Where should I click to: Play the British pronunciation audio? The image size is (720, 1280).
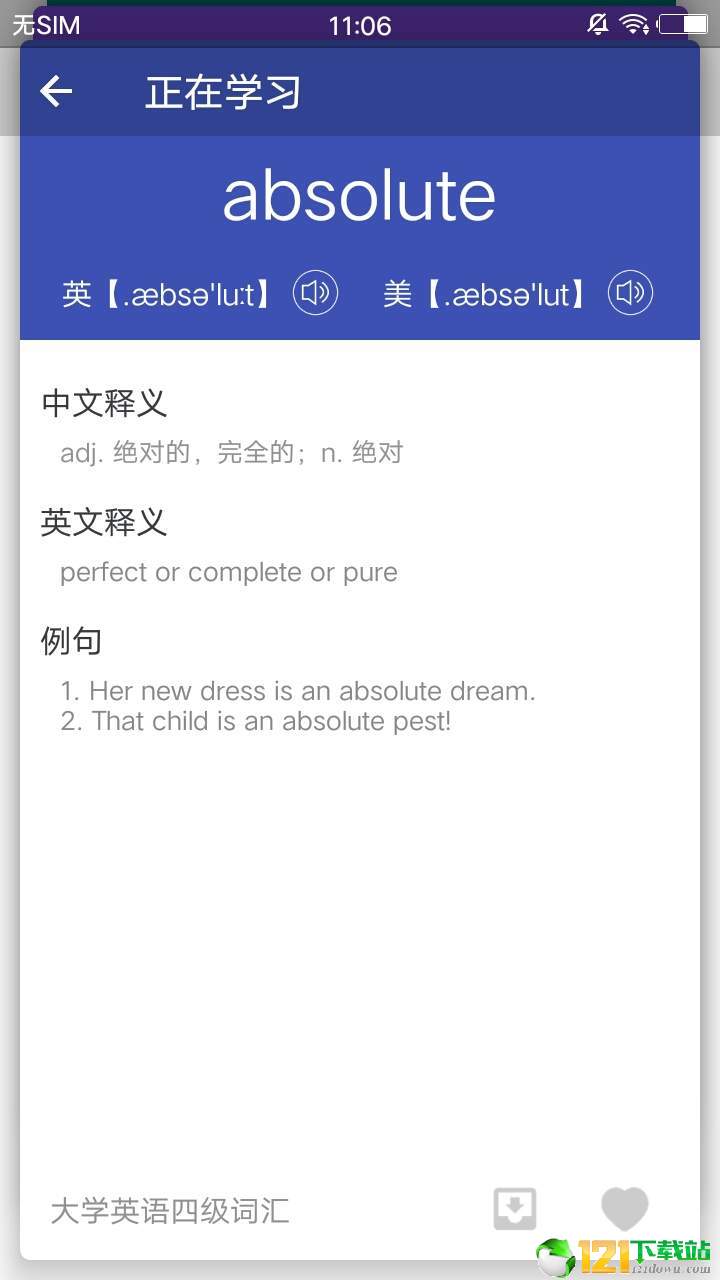coord(315,293)
